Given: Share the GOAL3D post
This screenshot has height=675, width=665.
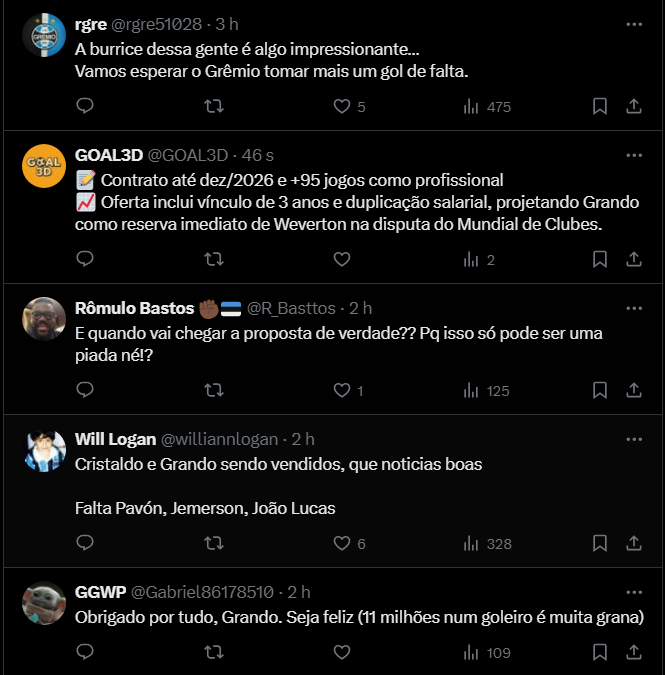Looking at the screenshot, I should pos(633,259).
